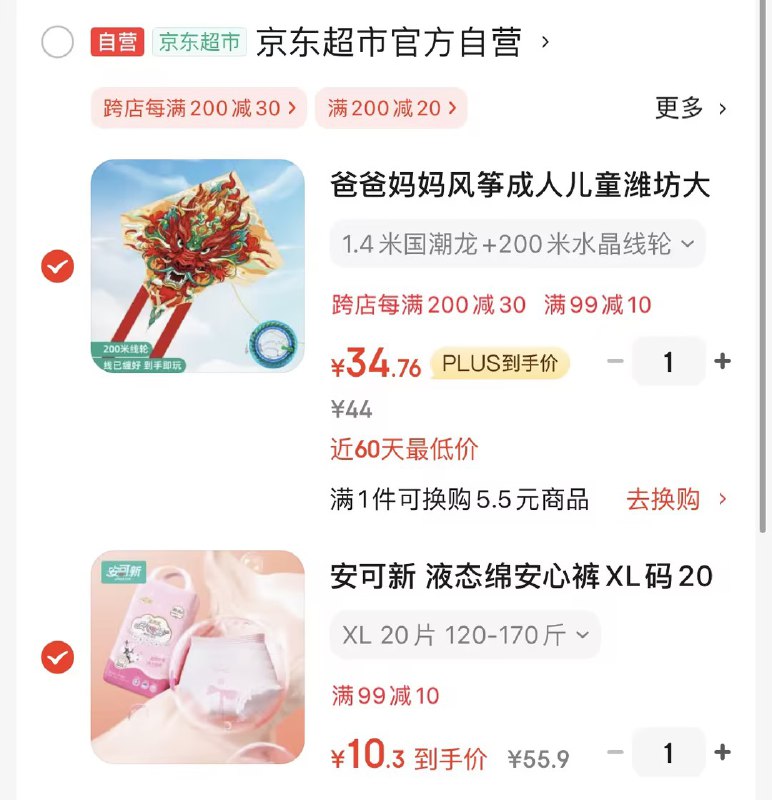Show 更多 store promotions
The height and width of the screenshot is (800, 772).
click(691, 108)
